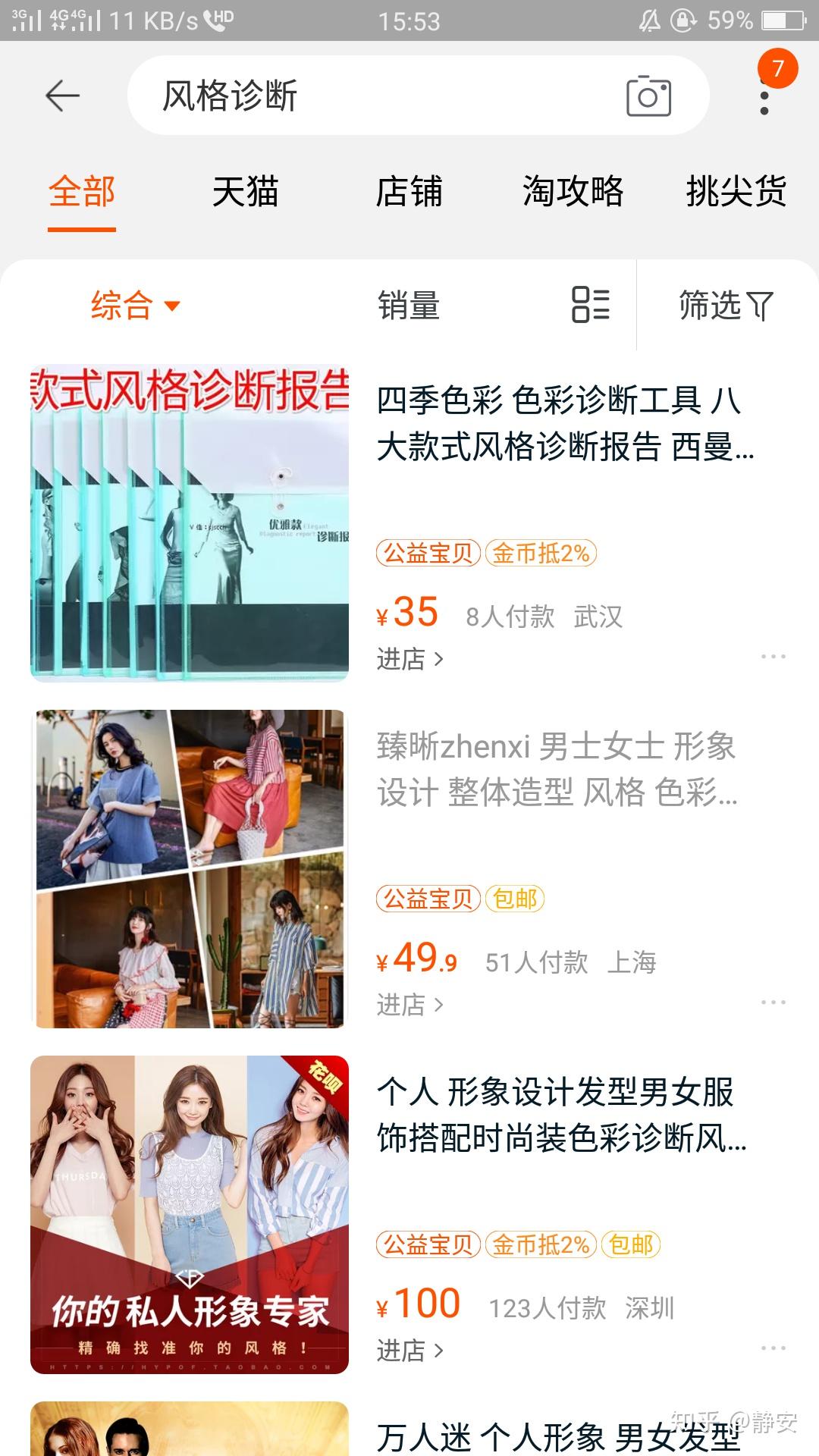Switch to the 淘攻略 tab
The width and height of the screenshot is (819, 1456).
[573, 191]
